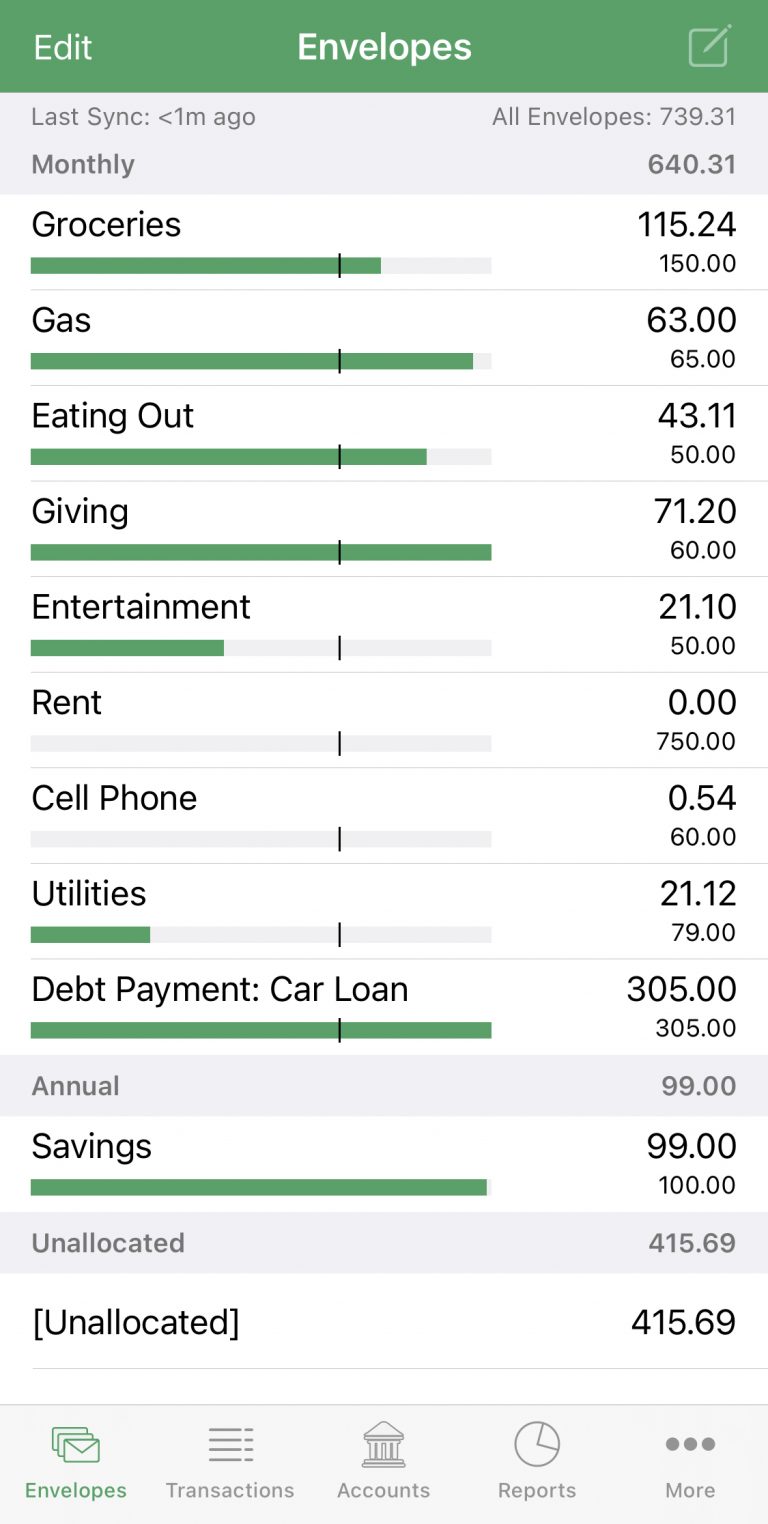Select the Eating Out envelope

[x=384, y=434]
